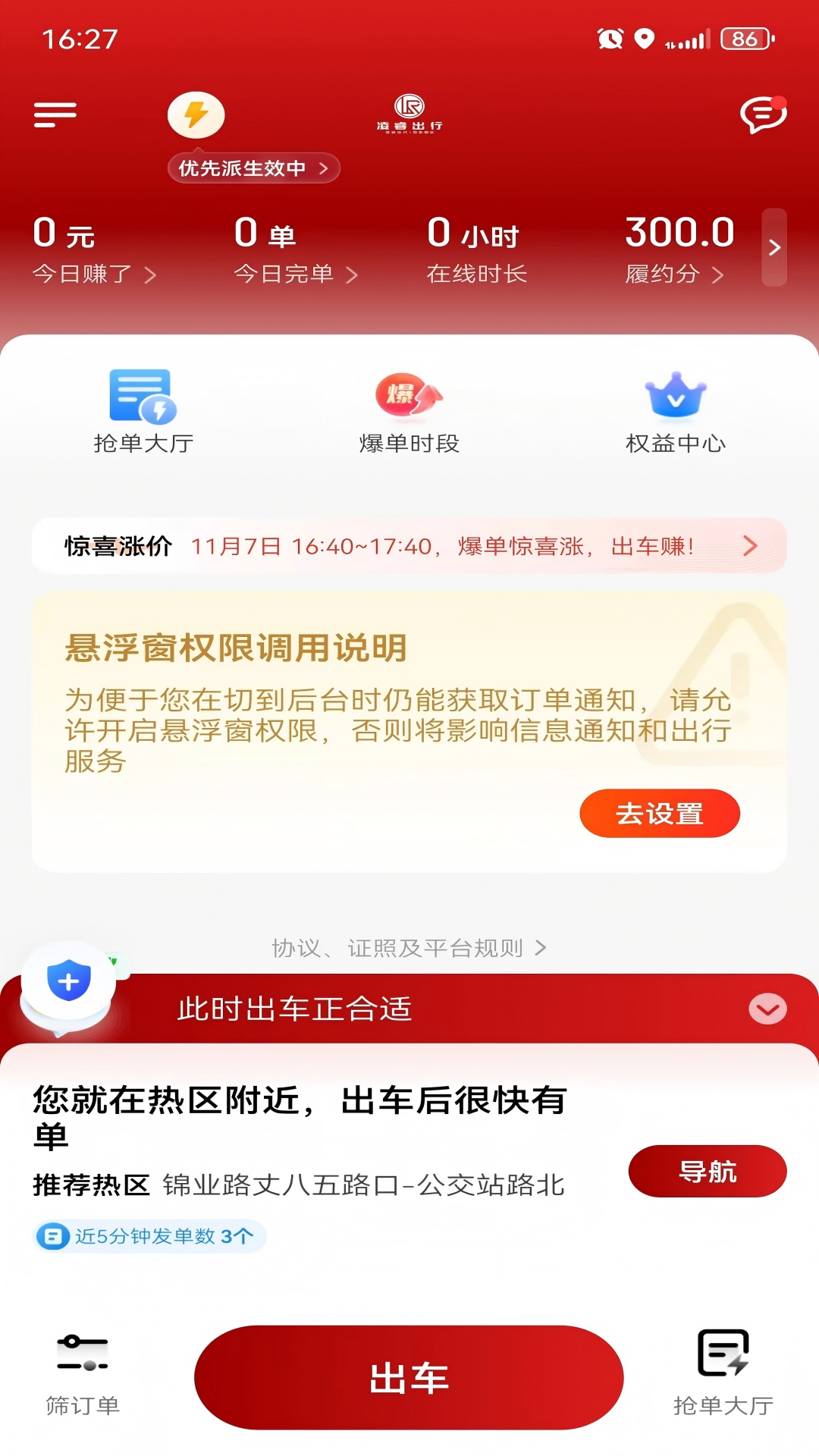Open the 履约分 score details
Screen dimensions: 819x1456
point(674,274)
